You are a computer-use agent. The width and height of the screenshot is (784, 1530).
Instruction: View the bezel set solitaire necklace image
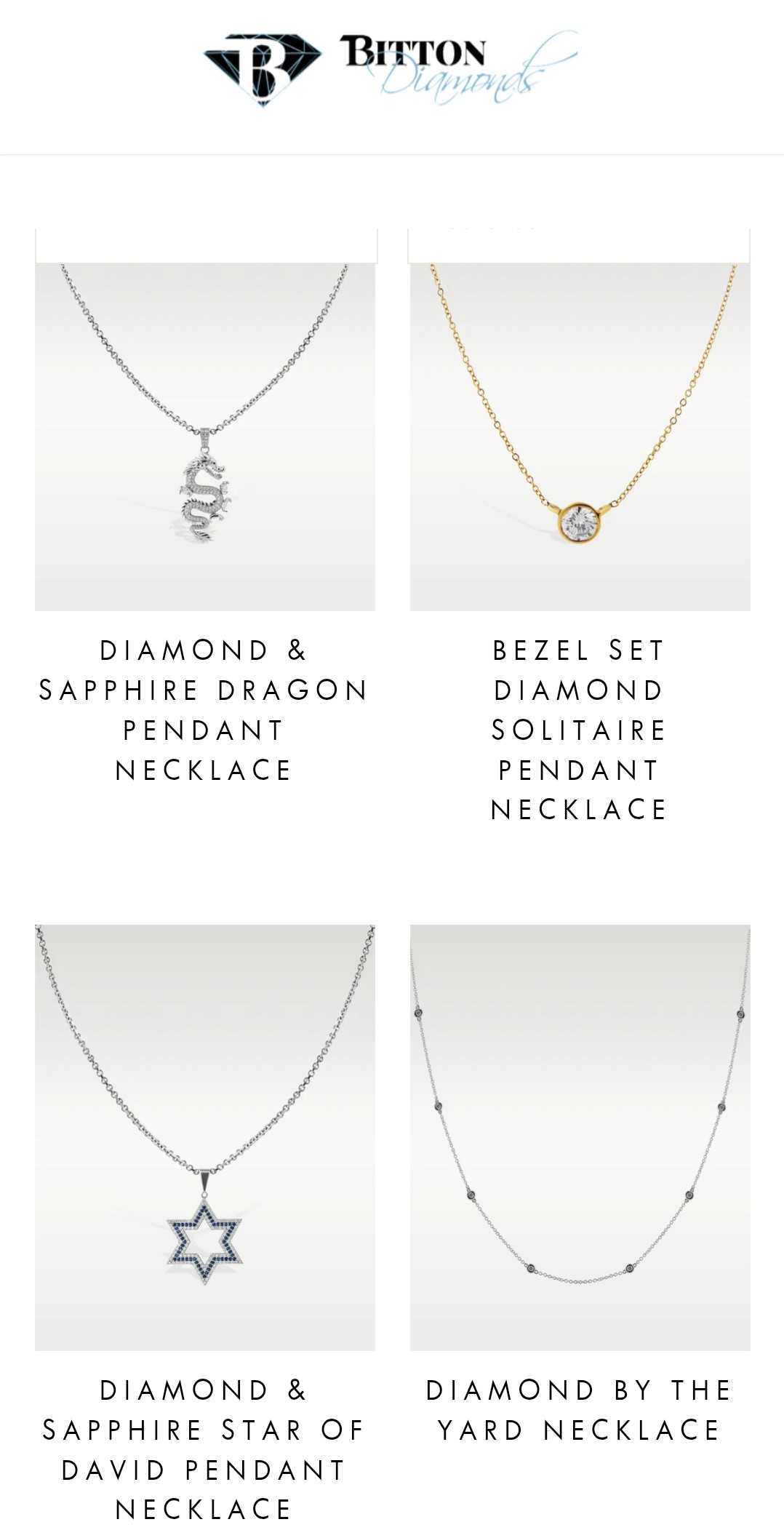580,437
